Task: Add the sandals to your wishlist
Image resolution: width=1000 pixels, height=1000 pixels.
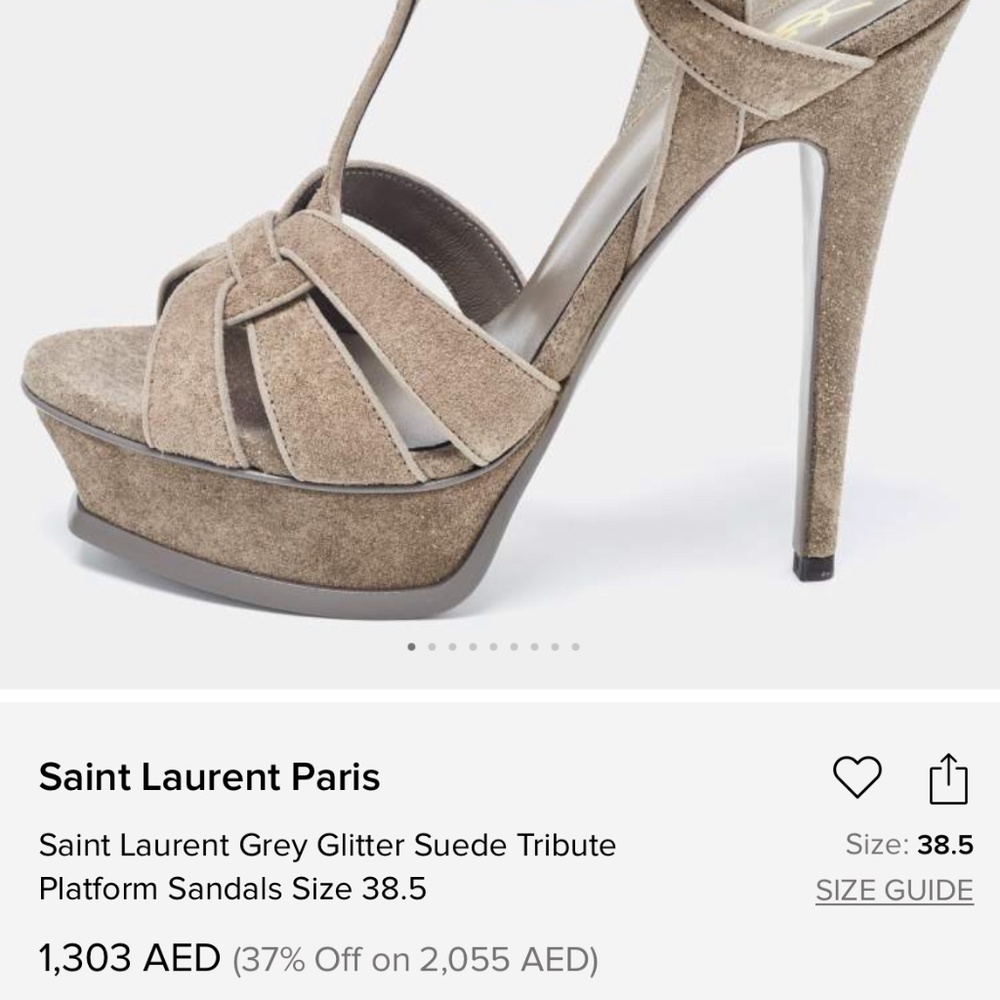Action: (x=857, y=777)
